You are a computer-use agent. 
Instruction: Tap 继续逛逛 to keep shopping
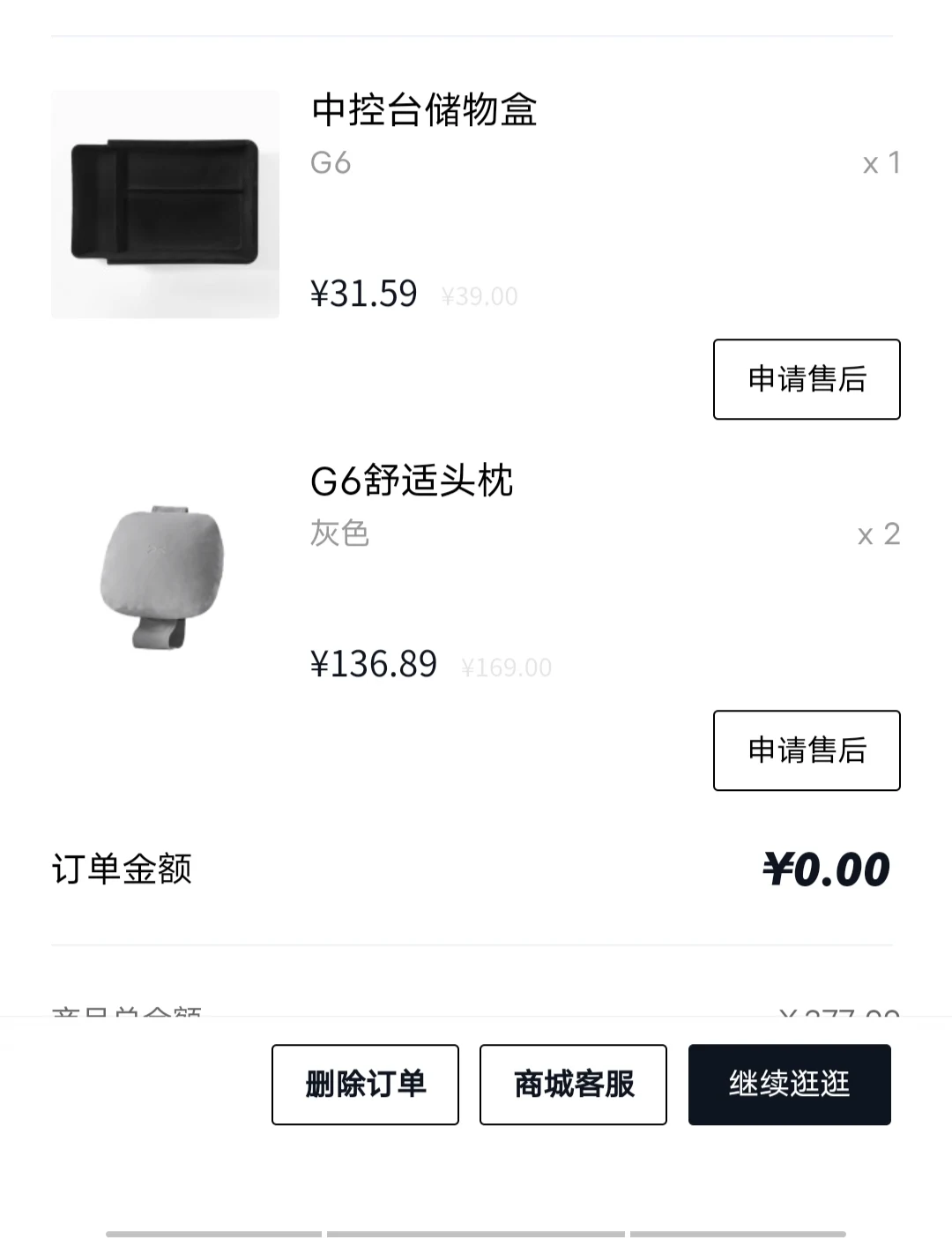(x=790, y=1085)
